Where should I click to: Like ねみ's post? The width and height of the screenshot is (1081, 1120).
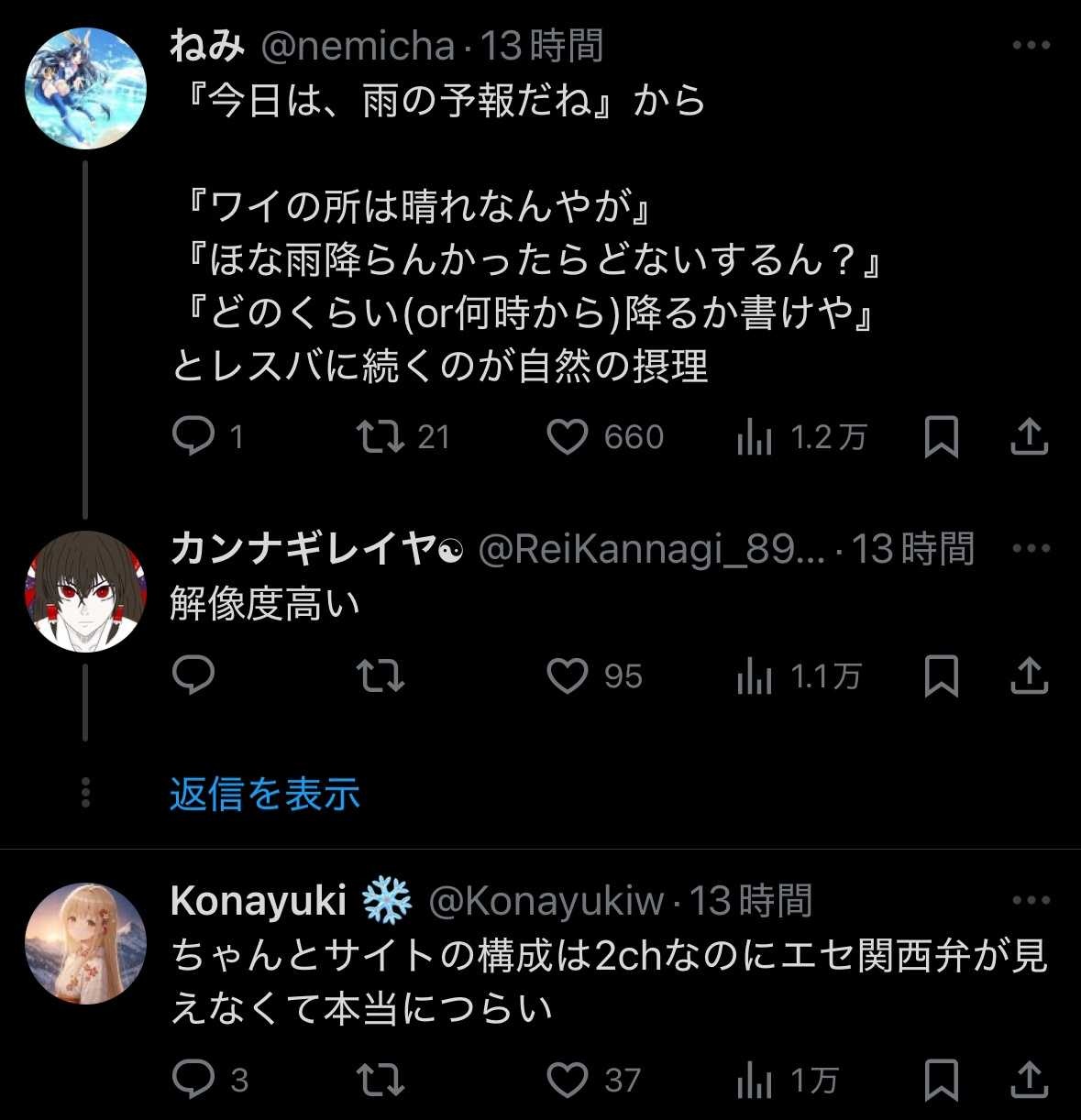pyautogui.click(x=567, y=437)
